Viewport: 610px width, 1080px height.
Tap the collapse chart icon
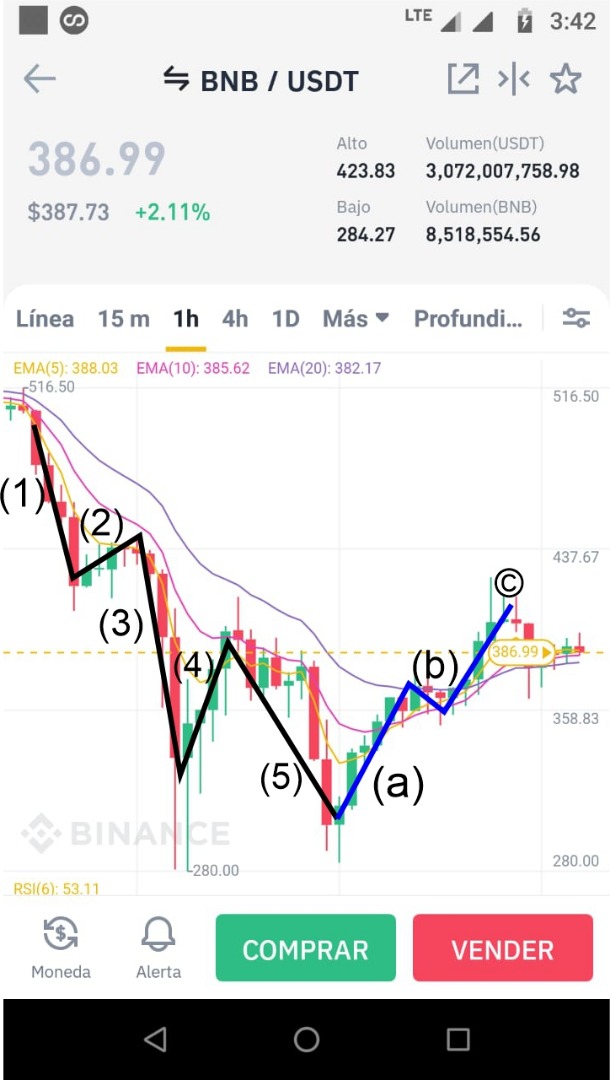(514, 80)
